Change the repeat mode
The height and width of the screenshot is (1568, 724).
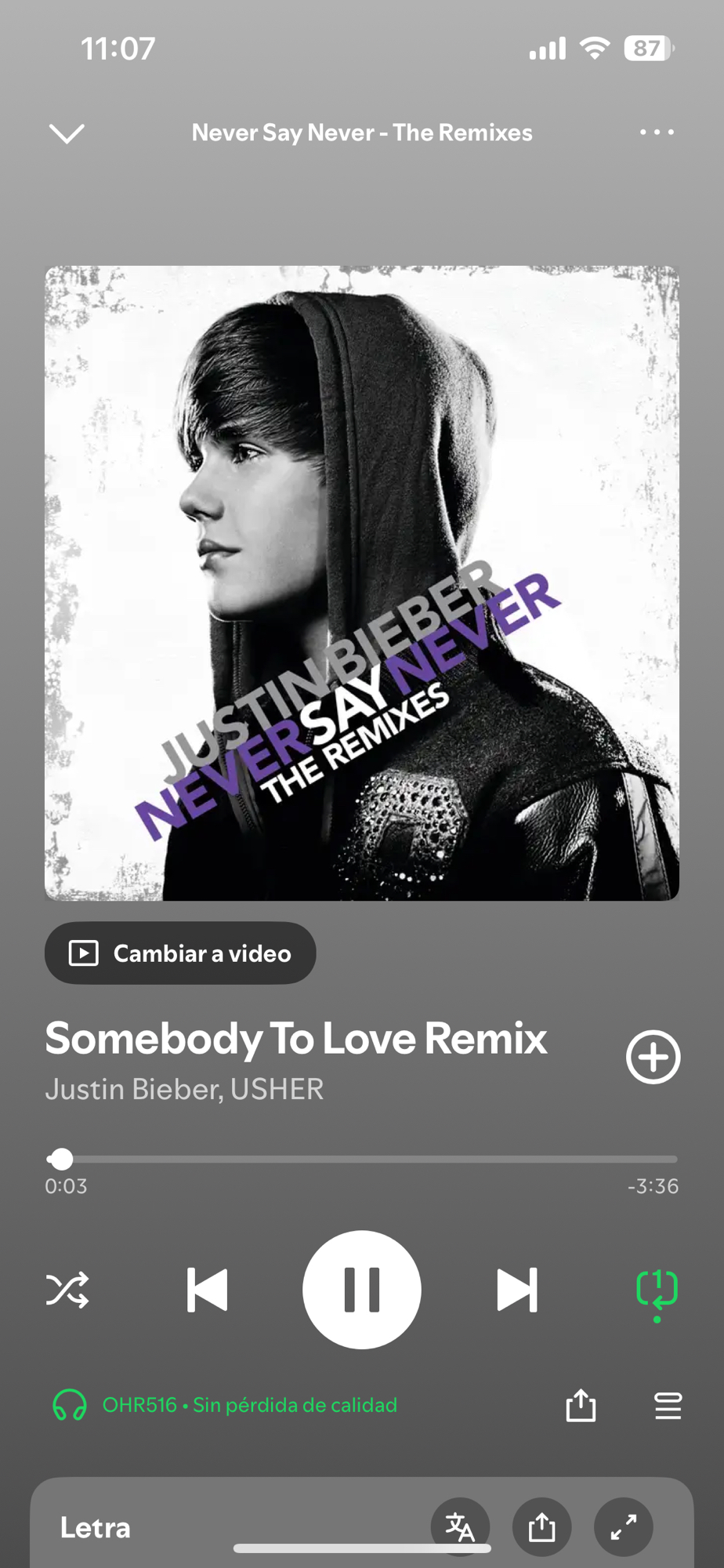pos(657,1290)
